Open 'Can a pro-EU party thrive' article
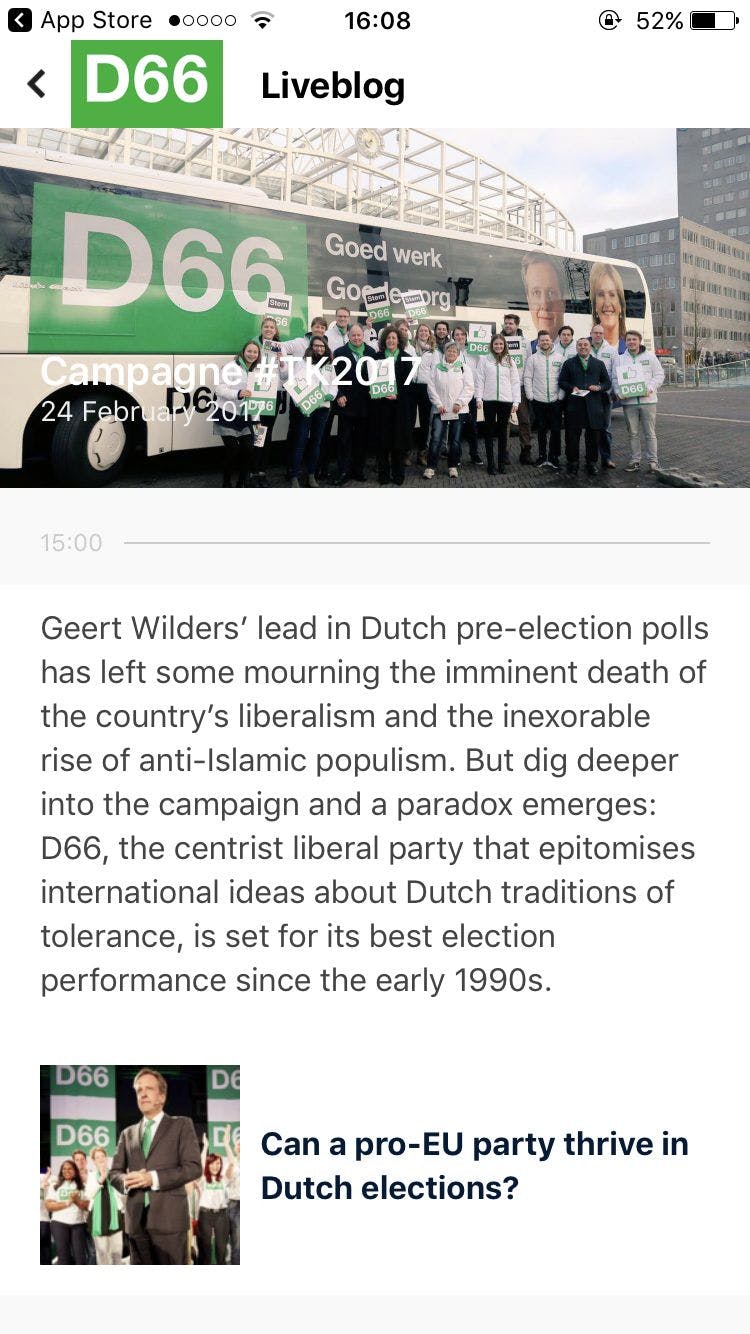 474,1165
